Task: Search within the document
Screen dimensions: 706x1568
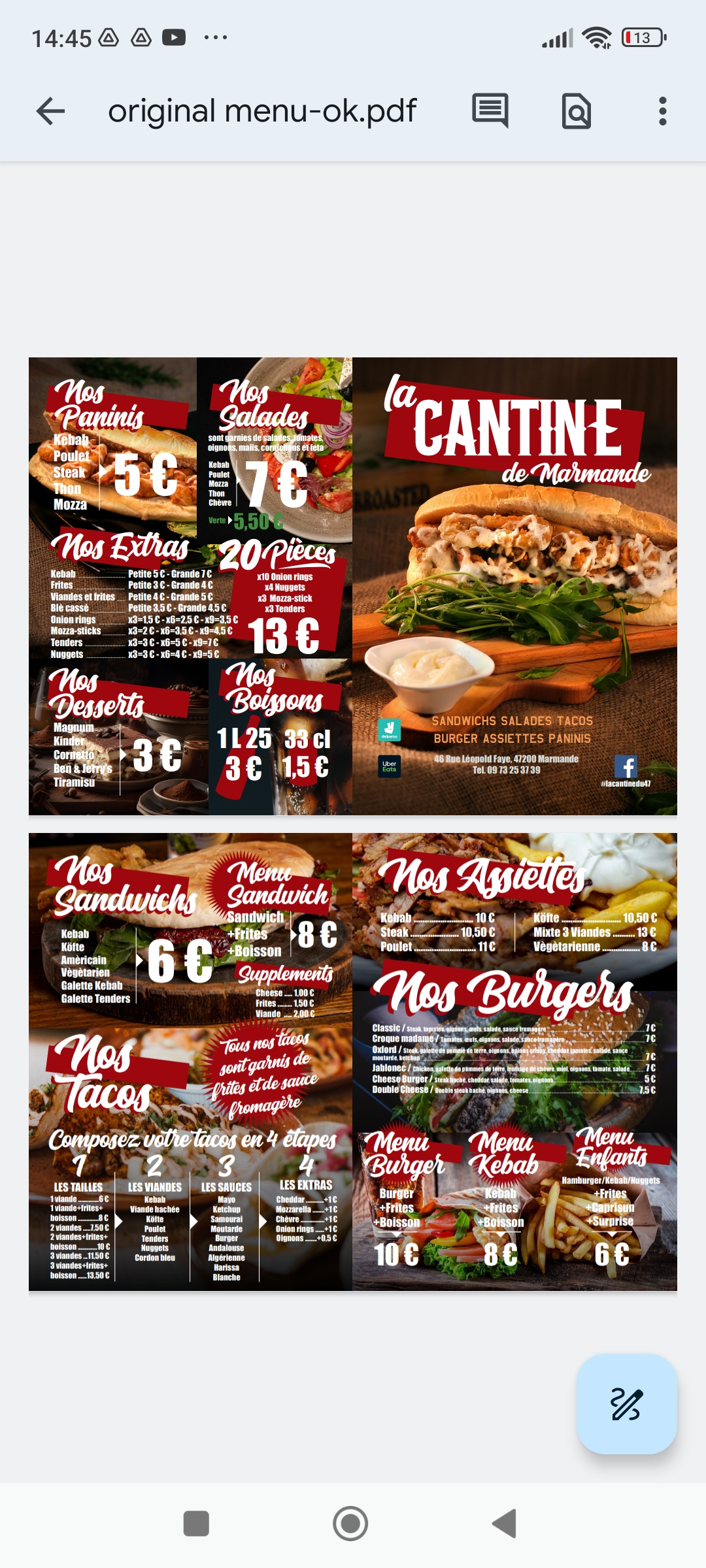Action: (x=577, y=111)
